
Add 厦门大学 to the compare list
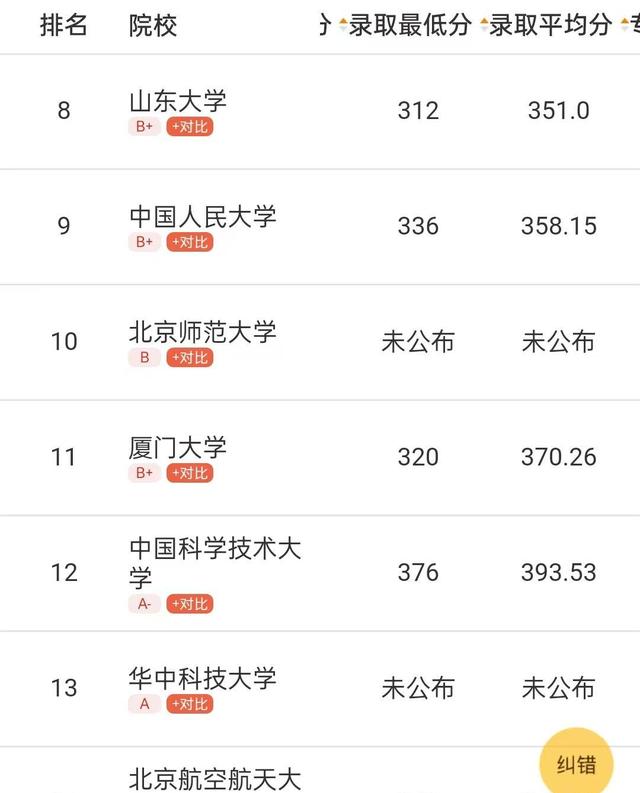click(x=190, y=473)
